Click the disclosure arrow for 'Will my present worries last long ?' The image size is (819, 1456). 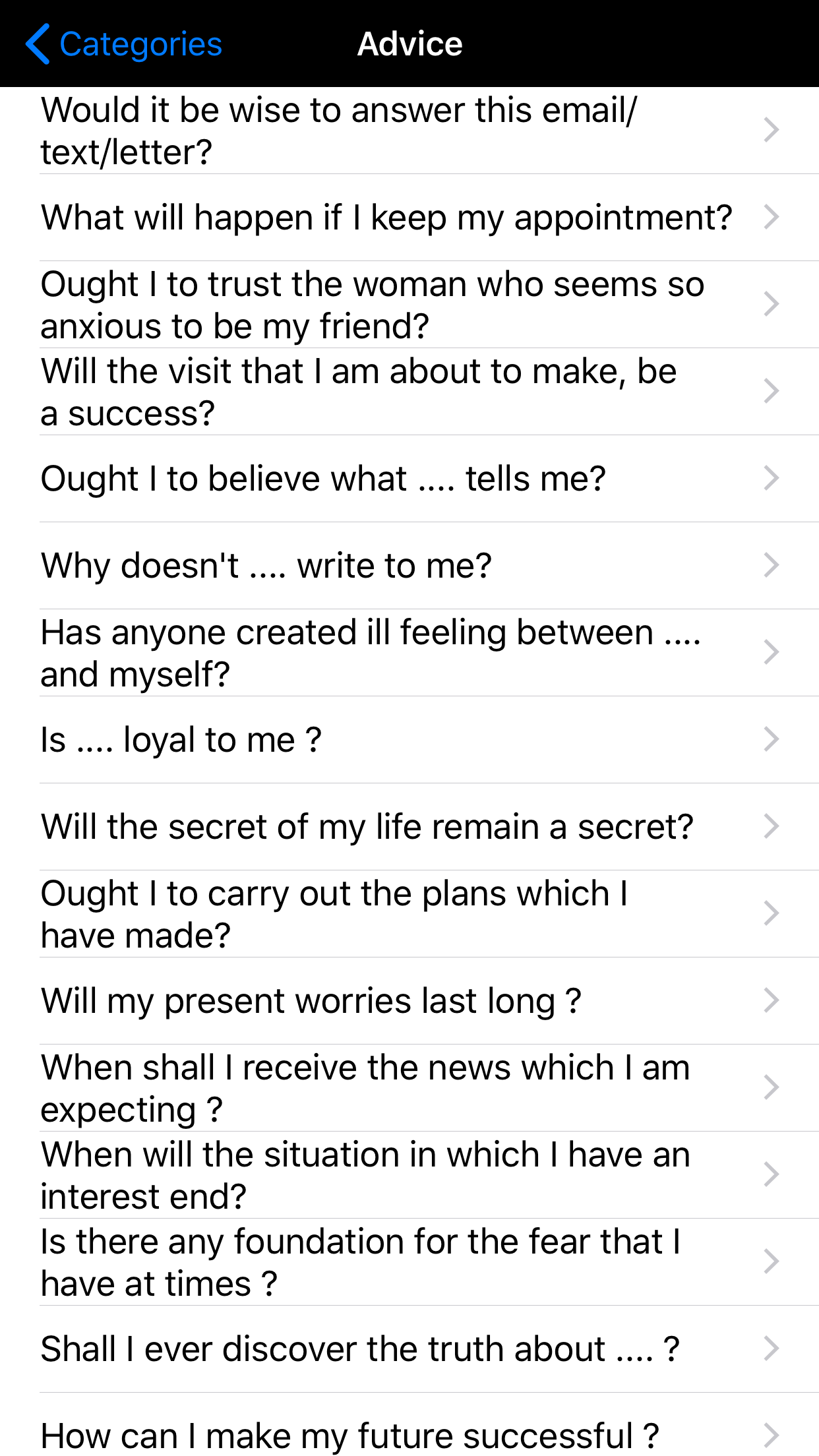click(x=770, y=1000)
